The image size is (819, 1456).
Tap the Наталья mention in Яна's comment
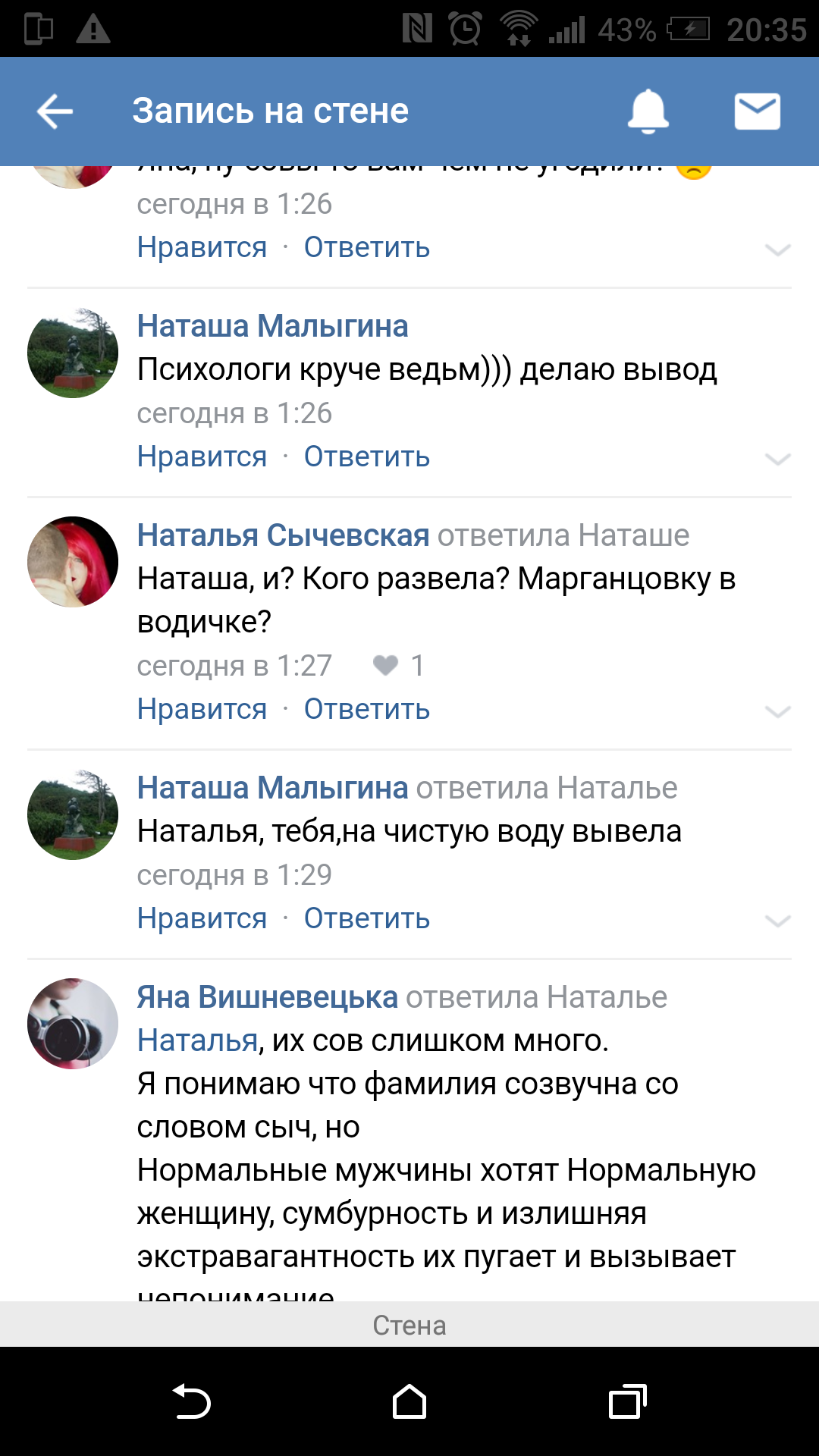(197, 1041)
